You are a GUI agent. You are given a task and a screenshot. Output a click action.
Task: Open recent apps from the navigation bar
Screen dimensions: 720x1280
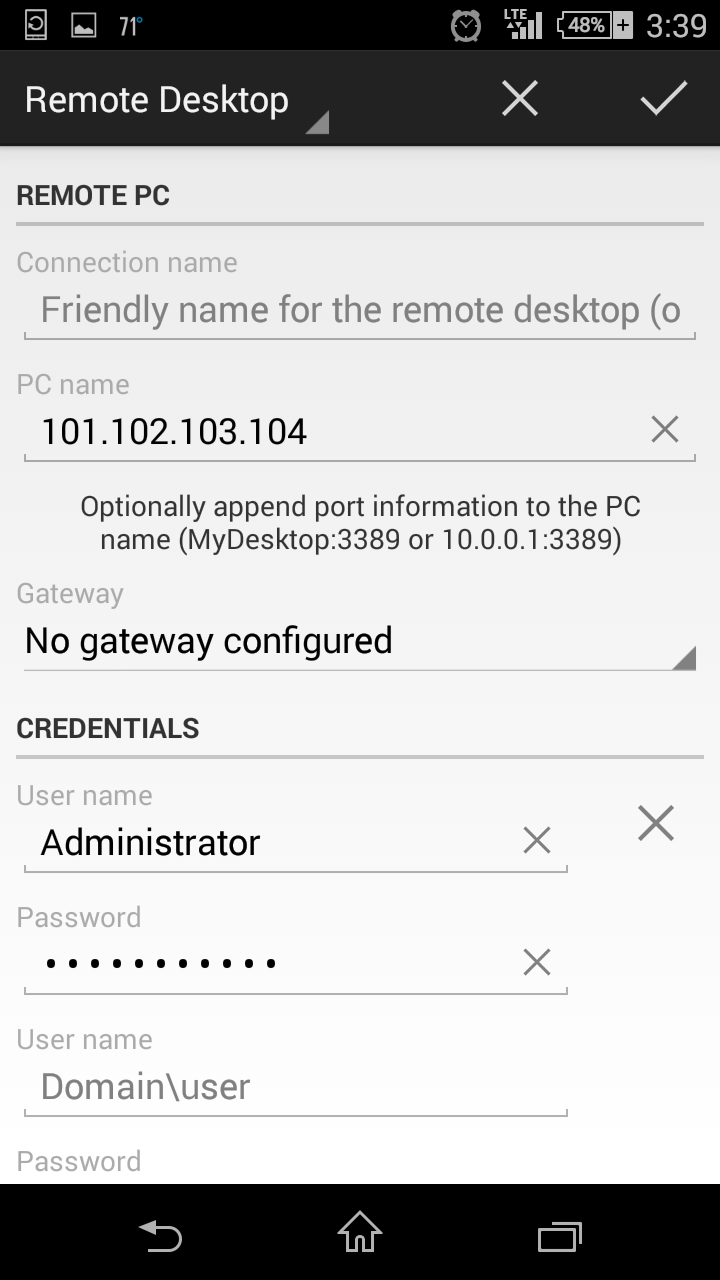point(559,1236)
